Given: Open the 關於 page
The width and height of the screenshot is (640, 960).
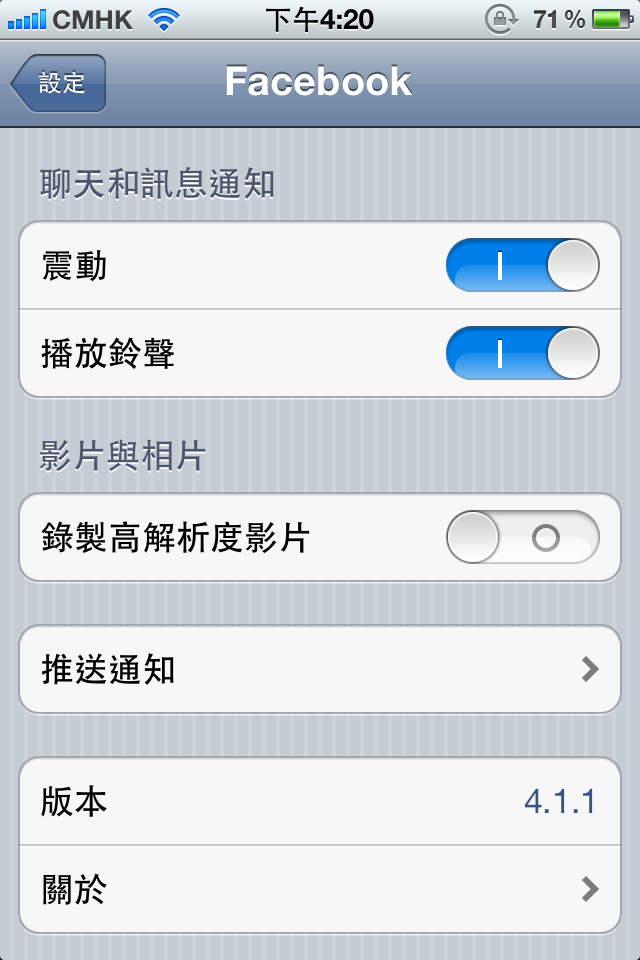Looking at the screenshot, I should pos(320,888).
